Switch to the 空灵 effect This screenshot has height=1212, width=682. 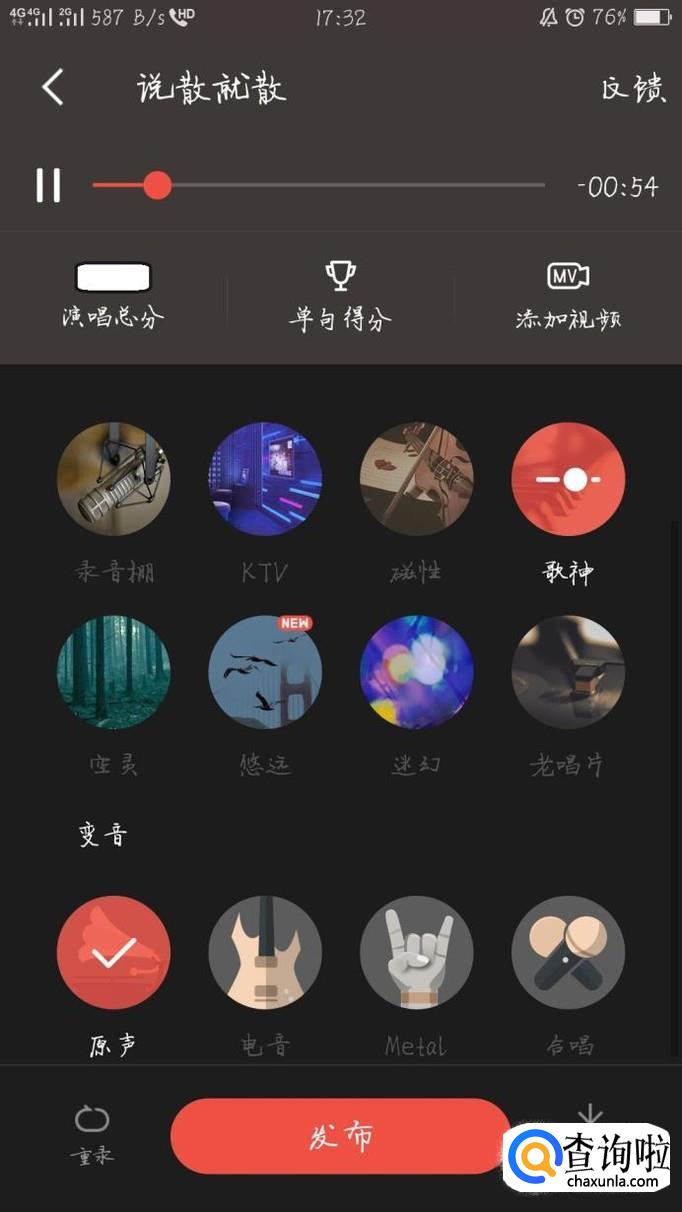click(x=114, y=672)
